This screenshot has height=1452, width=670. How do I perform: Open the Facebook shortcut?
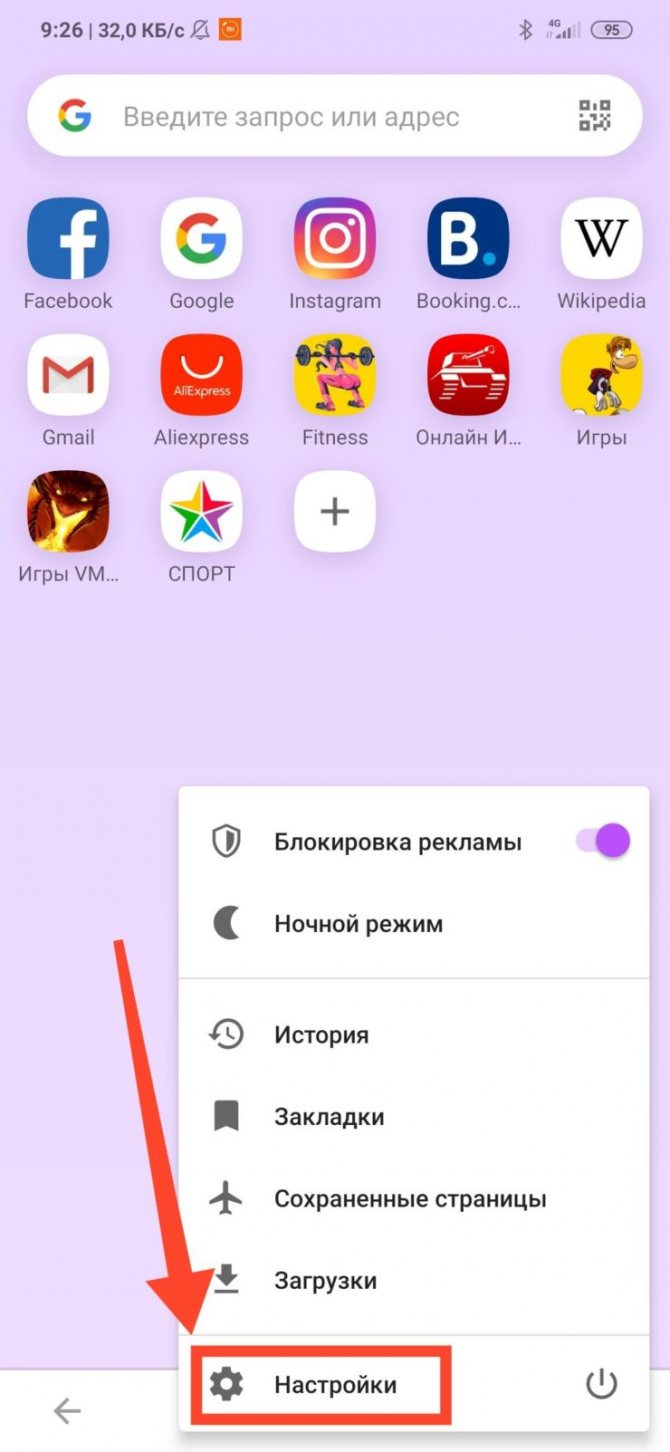68,238
